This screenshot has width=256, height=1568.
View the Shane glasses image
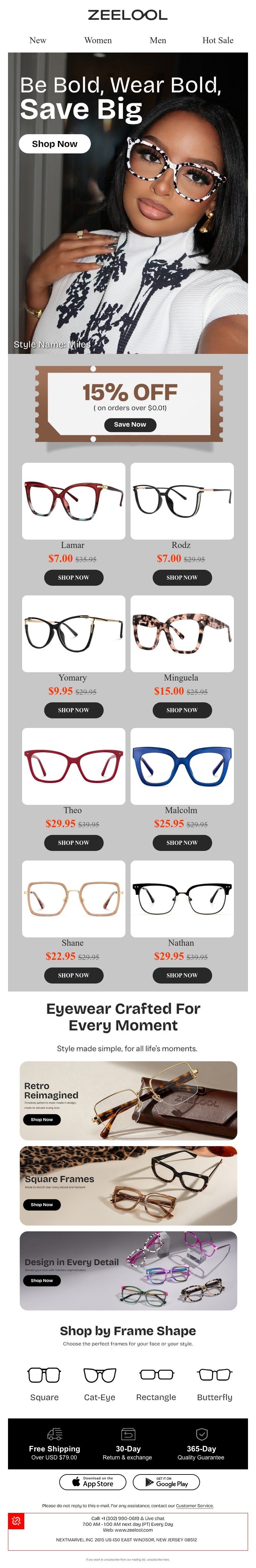74,898
